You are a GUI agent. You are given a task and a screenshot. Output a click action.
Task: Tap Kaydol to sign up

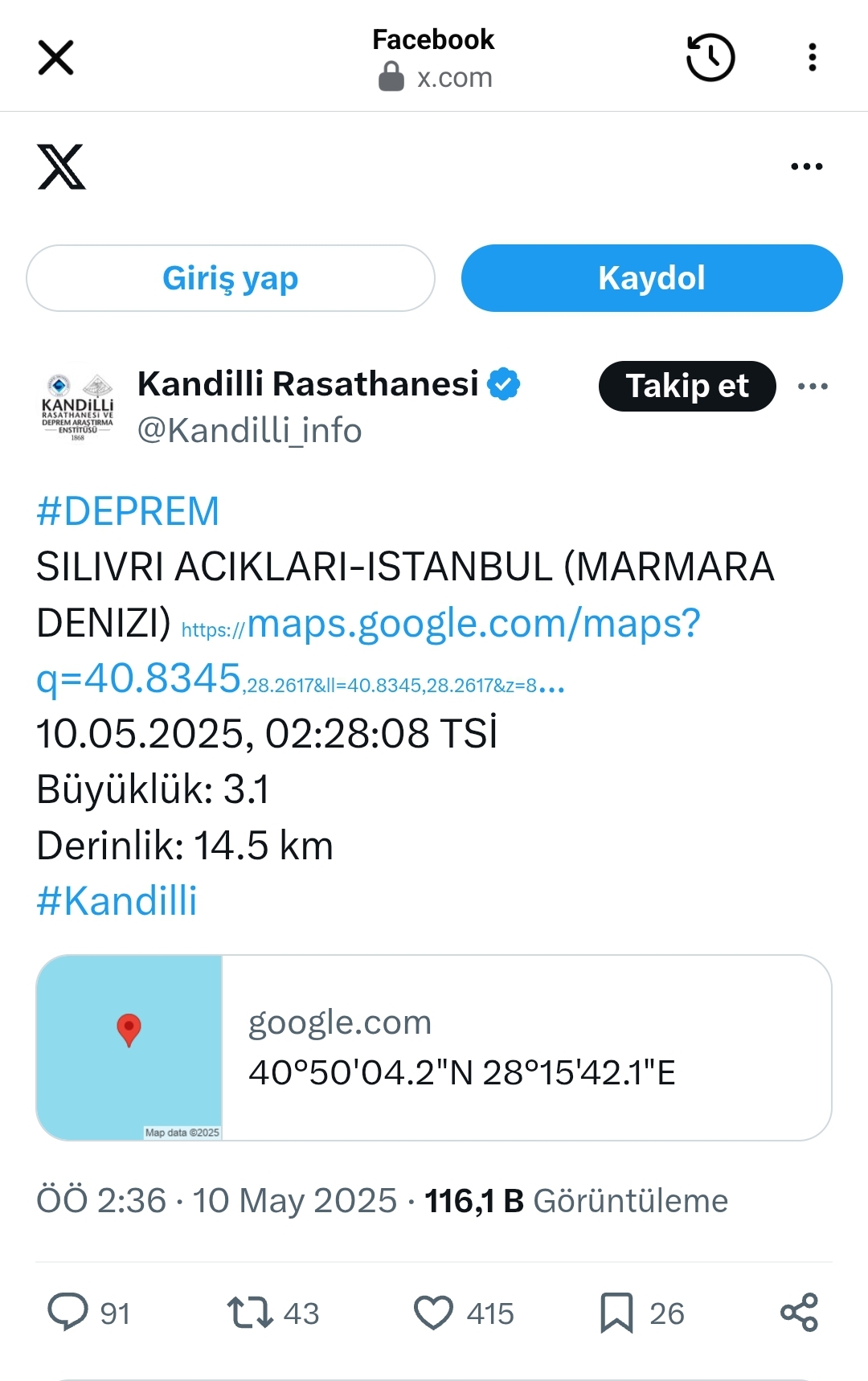point(652,278)
